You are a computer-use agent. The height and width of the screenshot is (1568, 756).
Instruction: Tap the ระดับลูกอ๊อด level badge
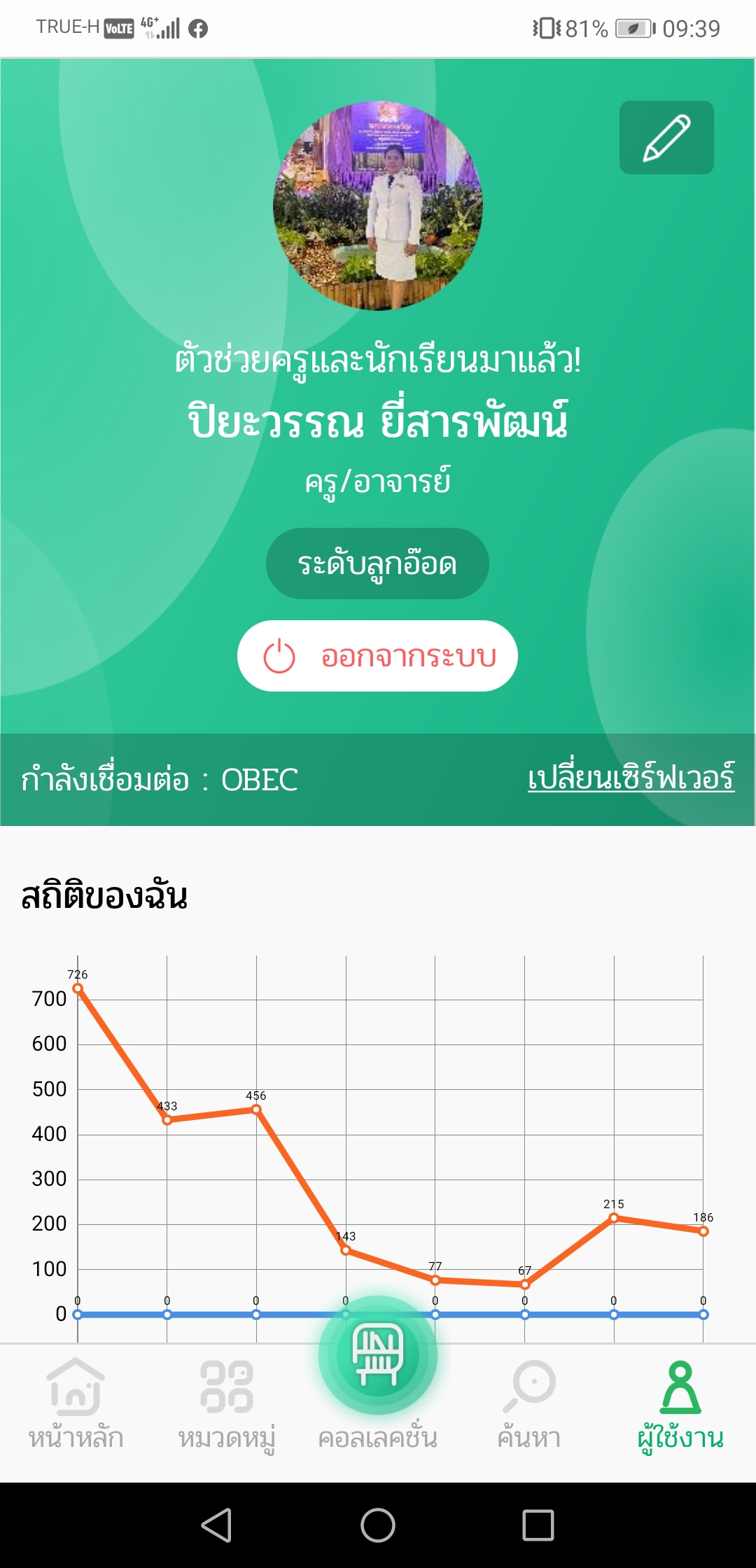point(377,563)
